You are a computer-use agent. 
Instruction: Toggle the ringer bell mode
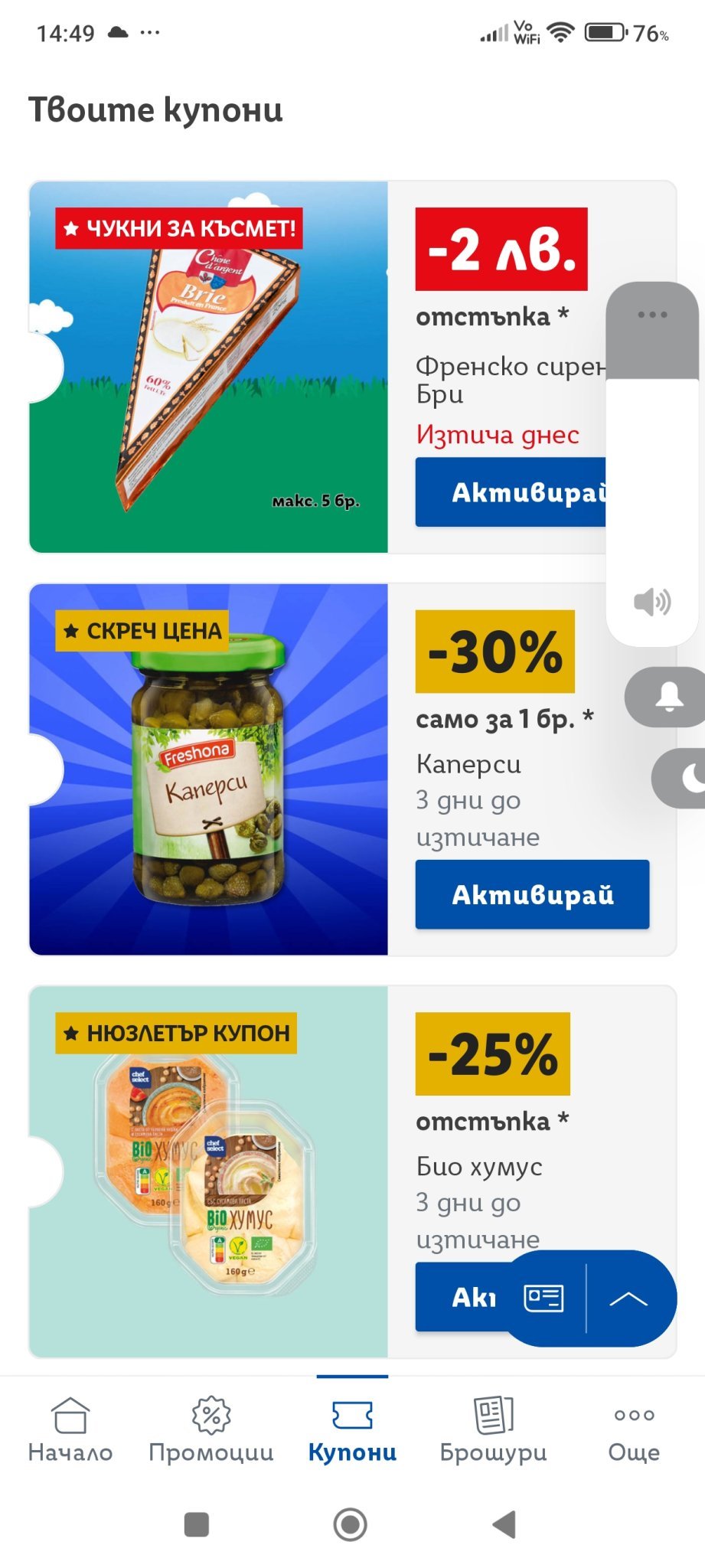click(668, 697)
